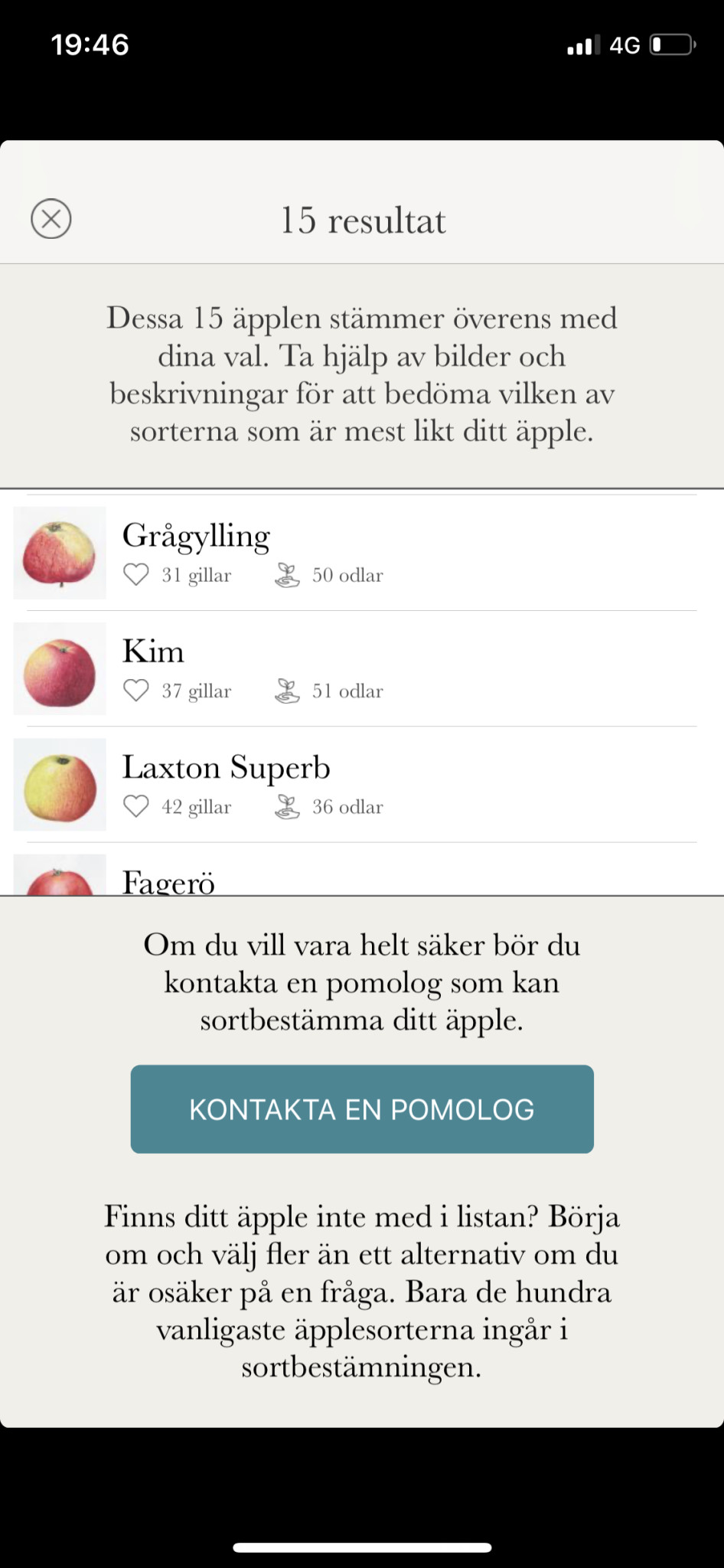
Task: Tap the Kontakta en pomolog button
Action: coord(362,1109)
